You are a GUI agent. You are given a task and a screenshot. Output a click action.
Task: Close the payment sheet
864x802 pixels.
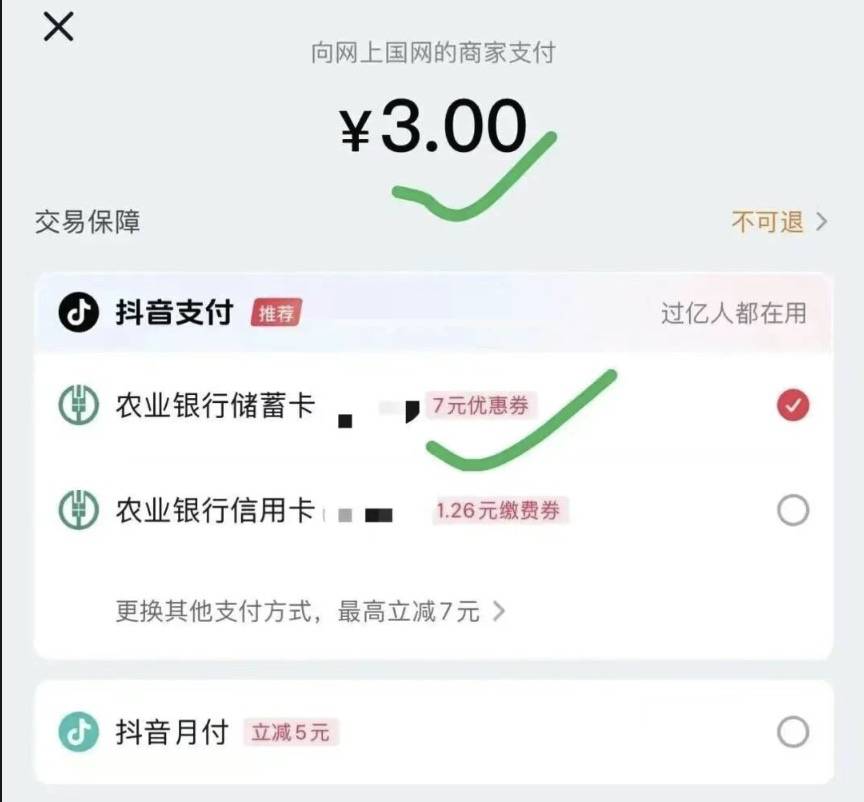click(58, 28)
